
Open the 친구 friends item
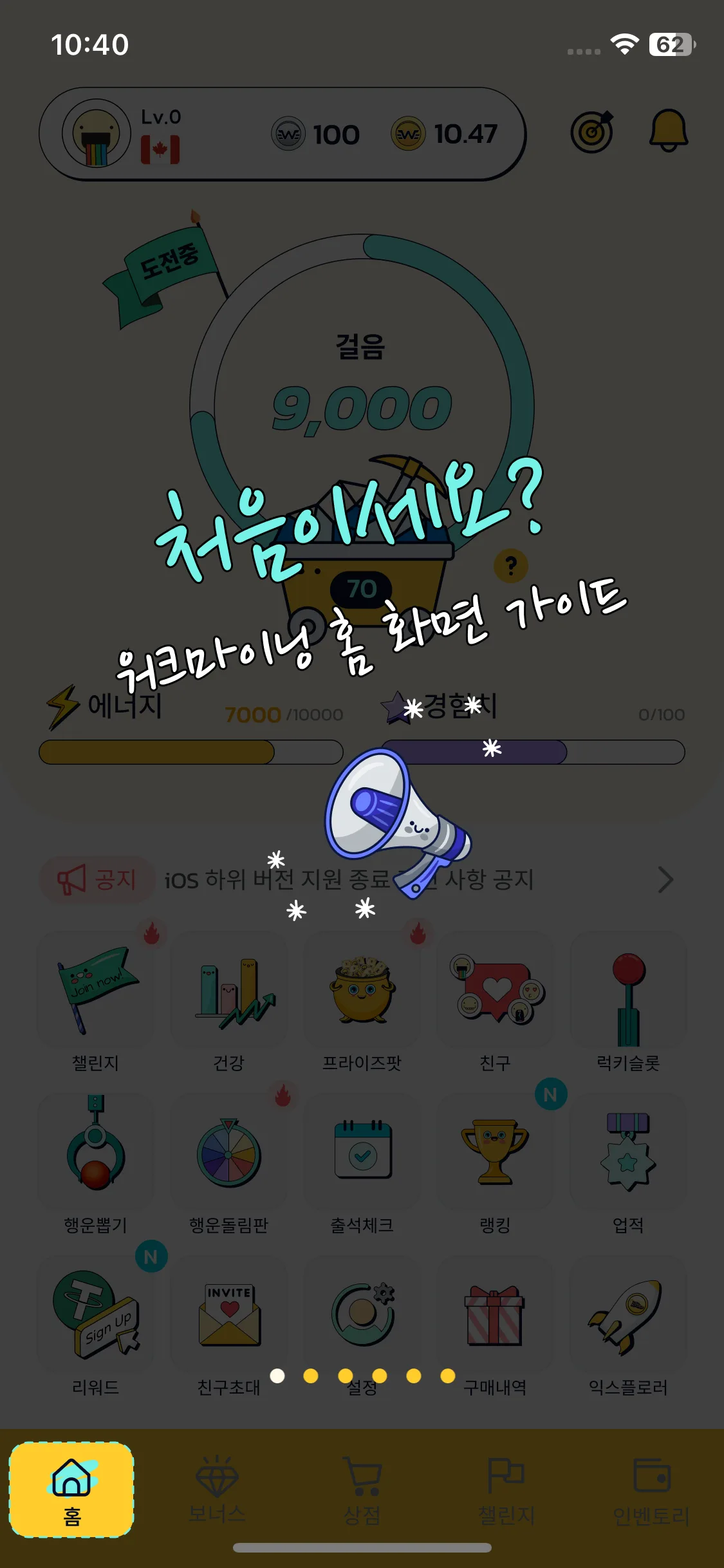coord(495,999)
